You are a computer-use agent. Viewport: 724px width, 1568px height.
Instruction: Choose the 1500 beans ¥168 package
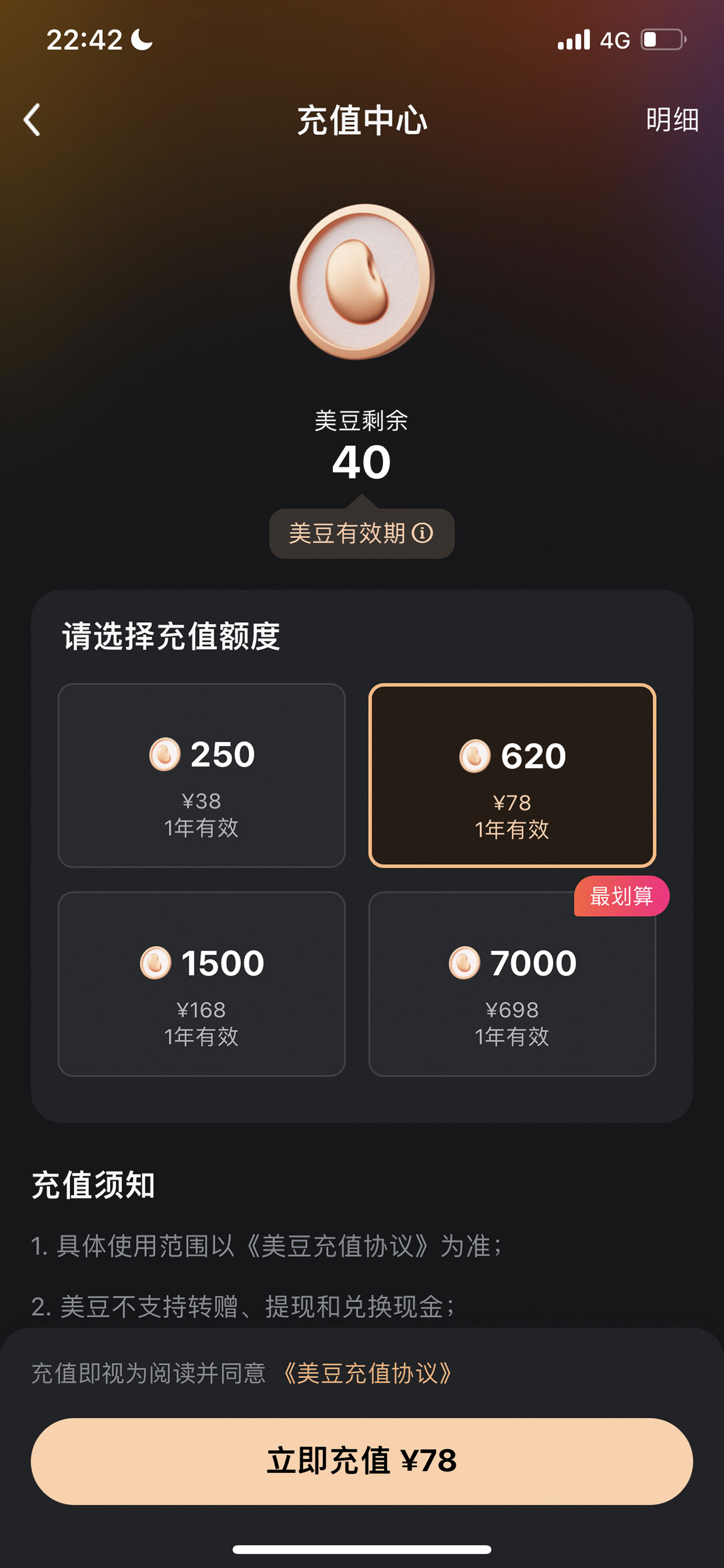[x=201, y=984]
